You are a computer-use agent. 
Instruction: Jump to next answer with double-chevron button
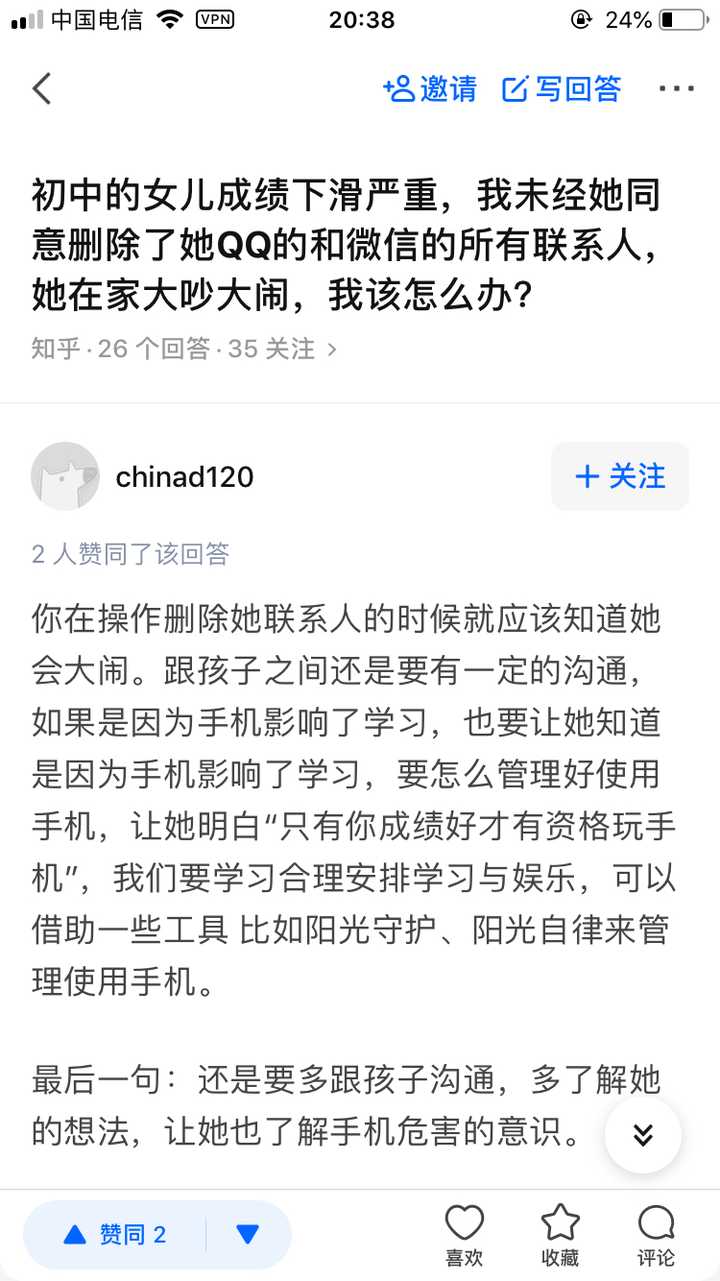pyautogui.click(x=643, y=1134)
